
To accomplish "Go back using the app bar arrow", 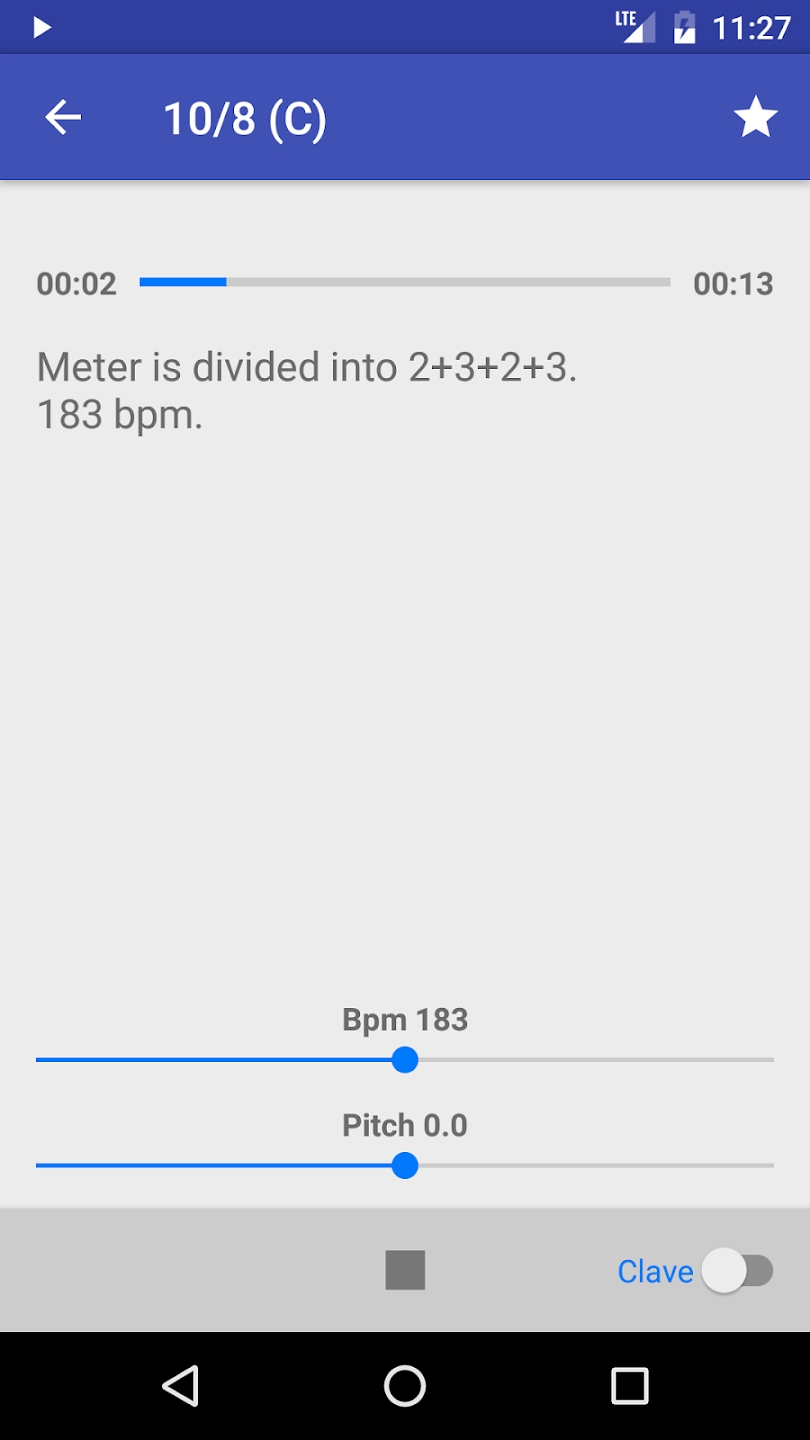I will point(63,118).
